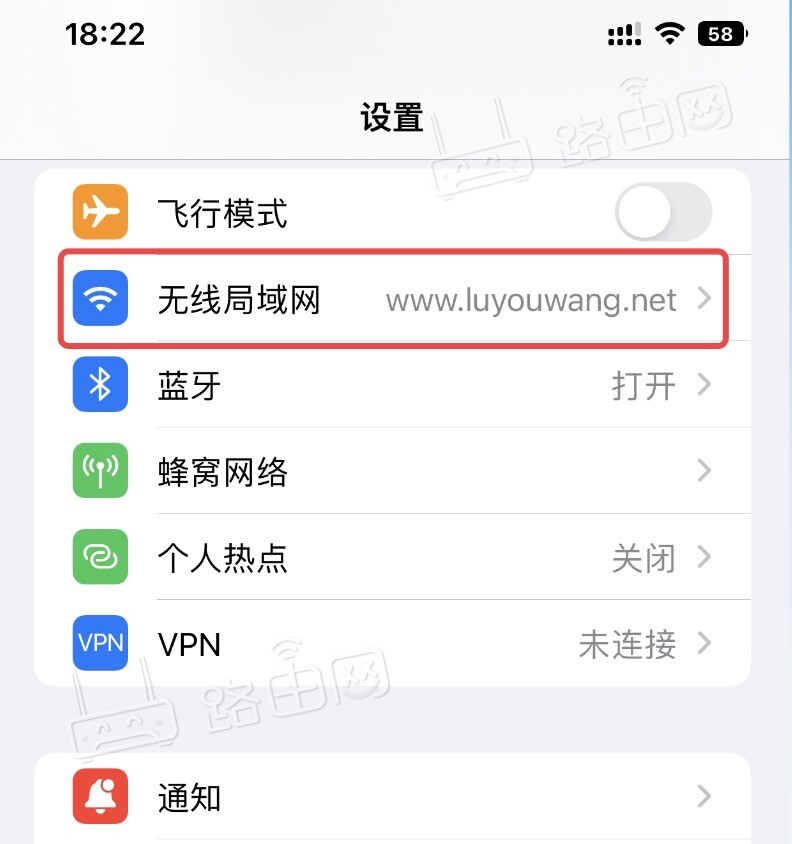Open 无线局域网 Wi-Fi settings
This screenshot has height=844, width=792.
(392, 299)
